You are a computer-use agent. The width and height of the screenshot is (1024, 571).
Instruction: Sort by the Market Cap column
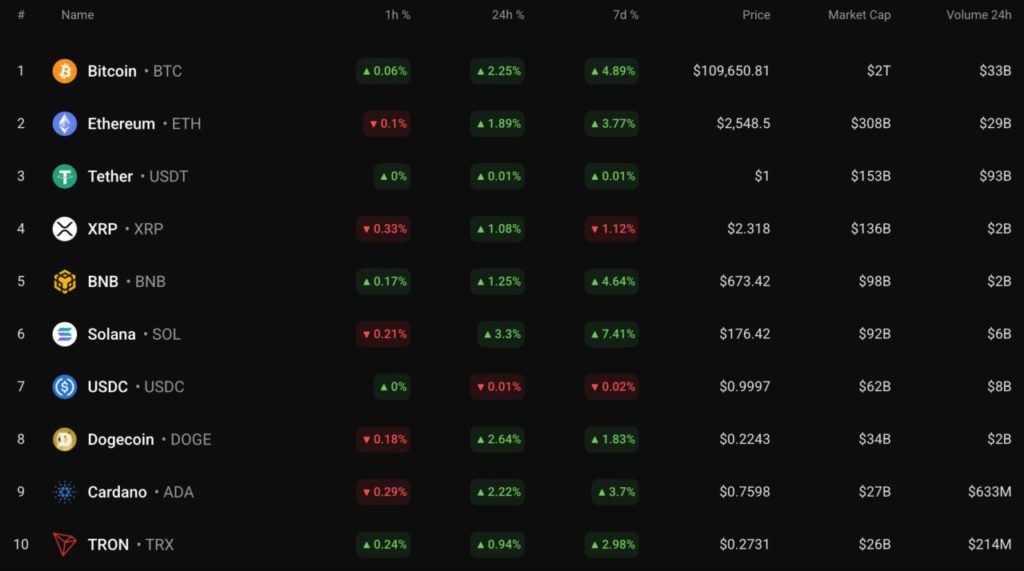pyautogui.click(x=859, y=15)
